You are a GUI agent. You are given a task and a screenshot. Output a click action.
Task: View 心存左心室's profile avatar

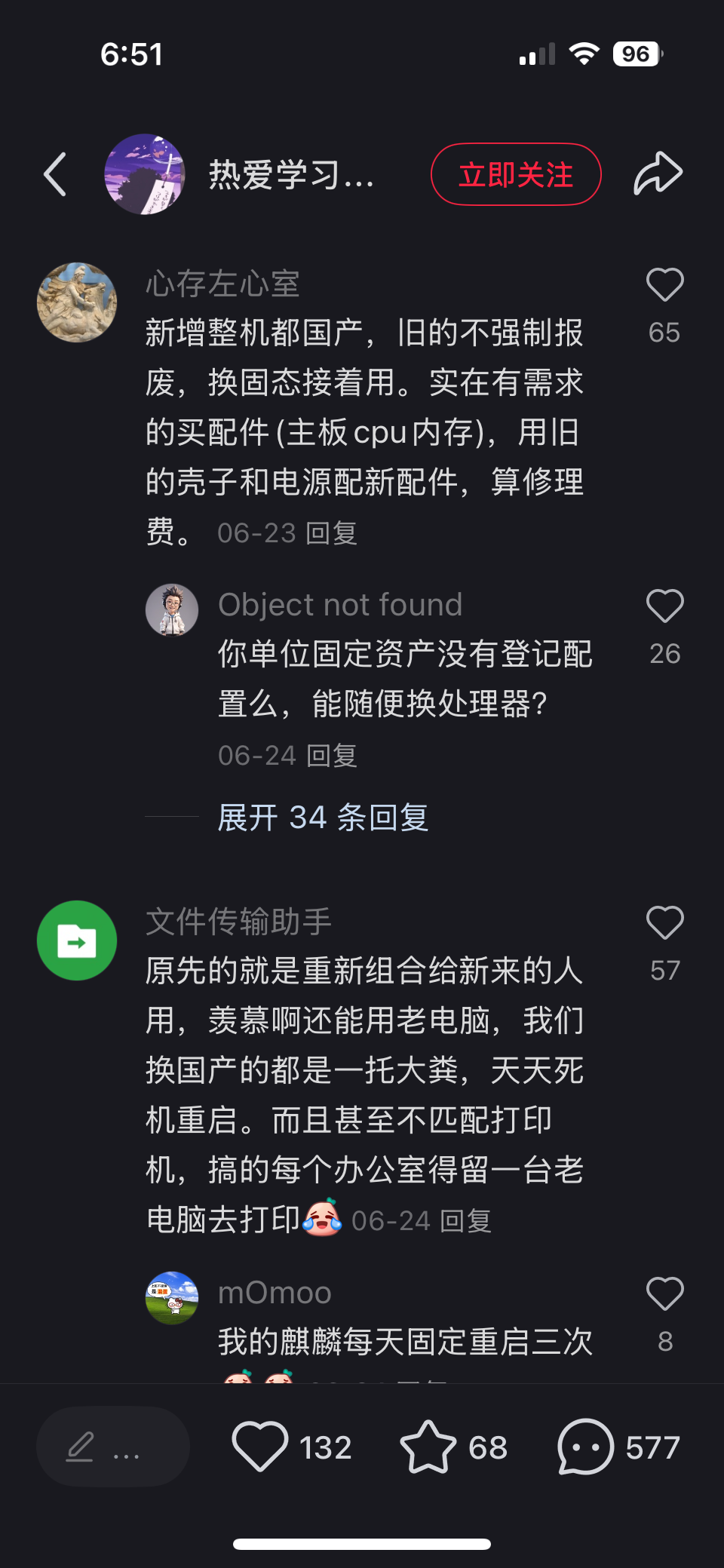pyautogui.click(x=77, y=302)
